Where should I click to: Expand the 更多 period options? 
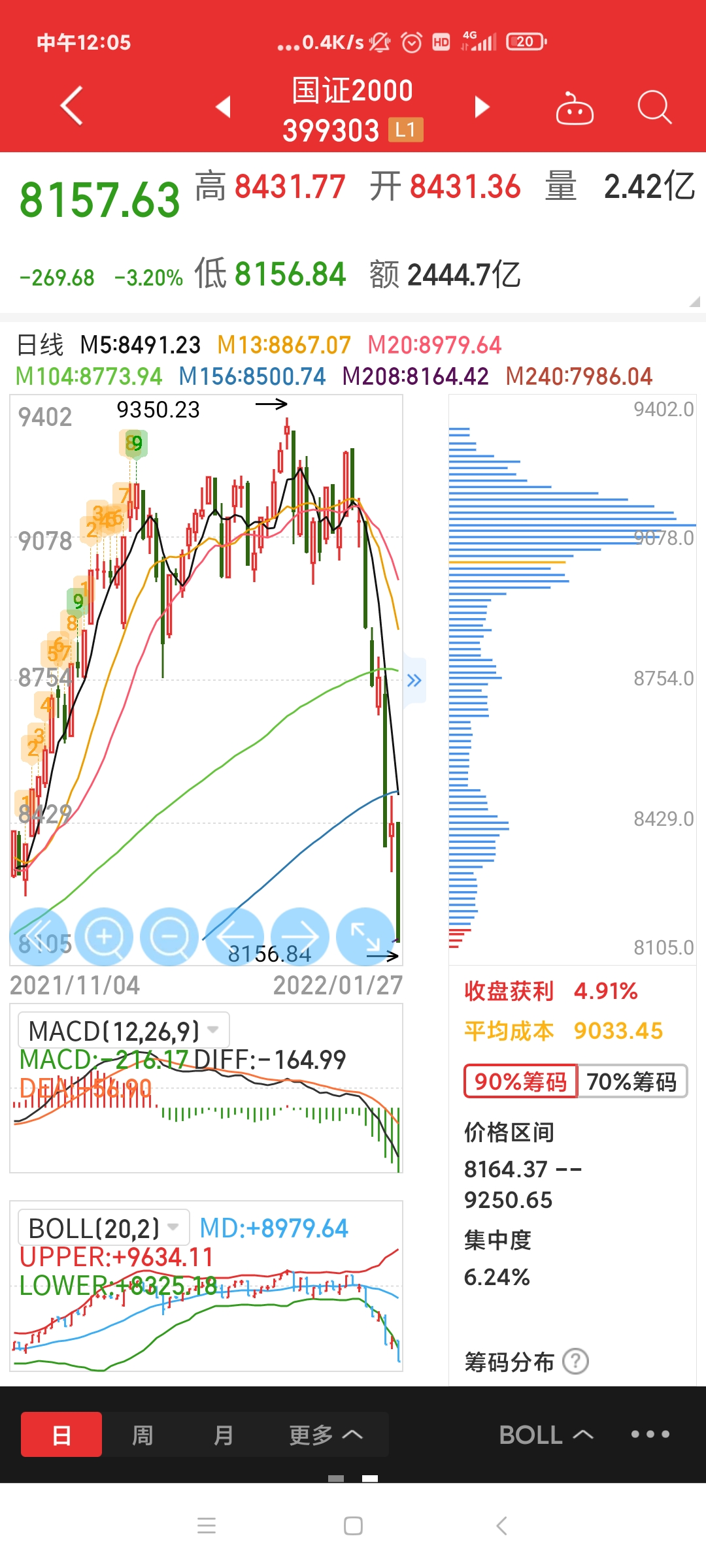pos(325,1435)
